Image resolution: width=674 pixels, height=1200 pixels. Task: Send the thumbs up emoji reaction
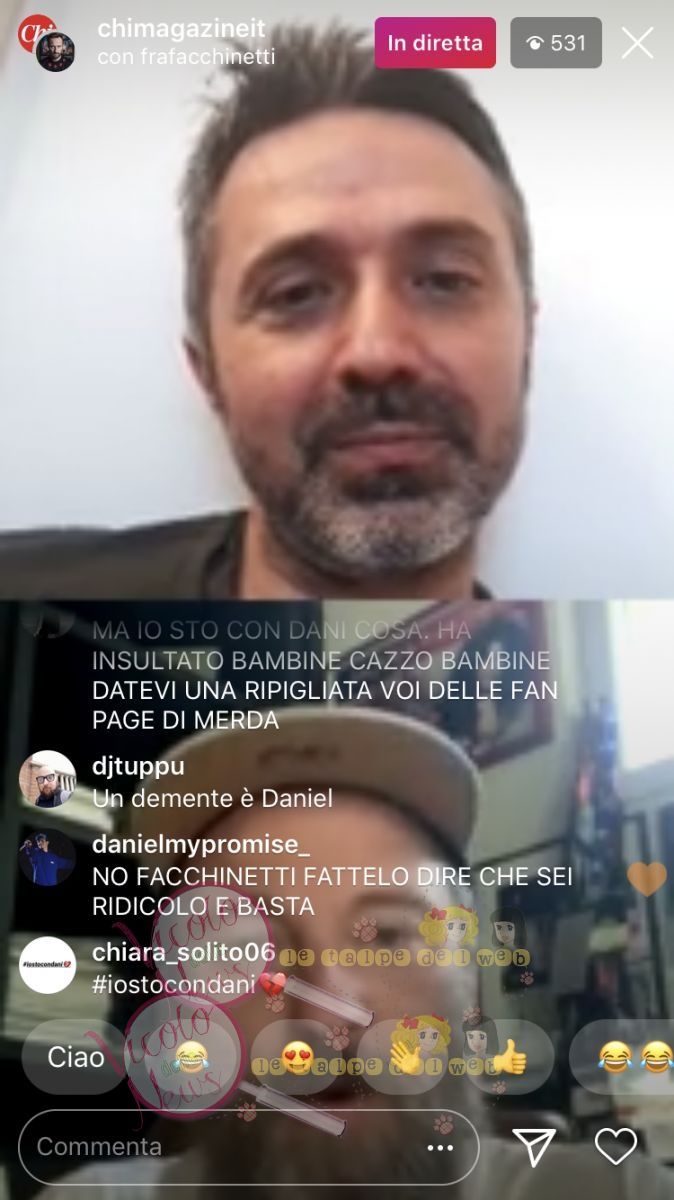coord(510,1058)
